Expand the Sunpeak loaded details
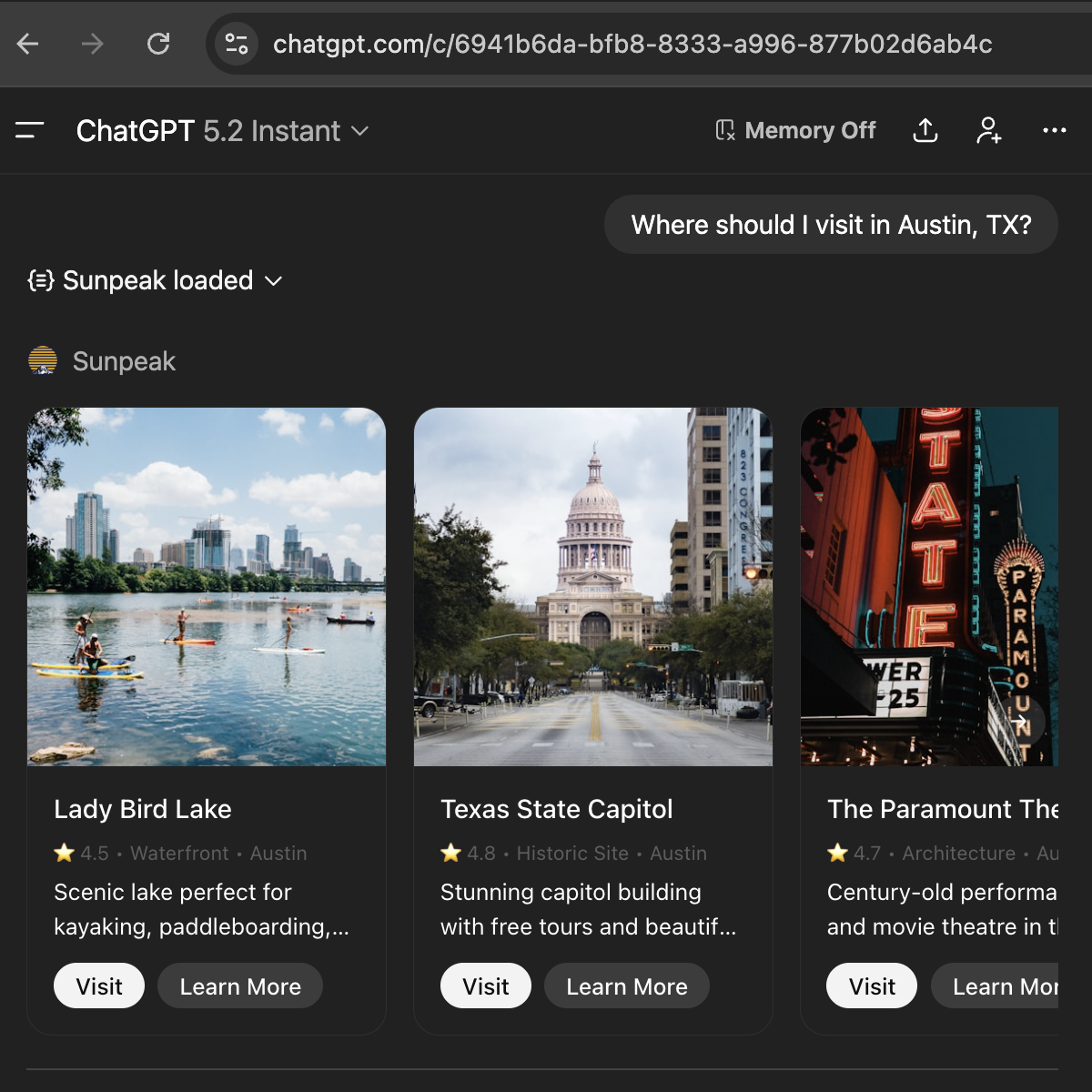Image resolution: width=1092 pixels, height=1092 pixels. pos(156,280)
